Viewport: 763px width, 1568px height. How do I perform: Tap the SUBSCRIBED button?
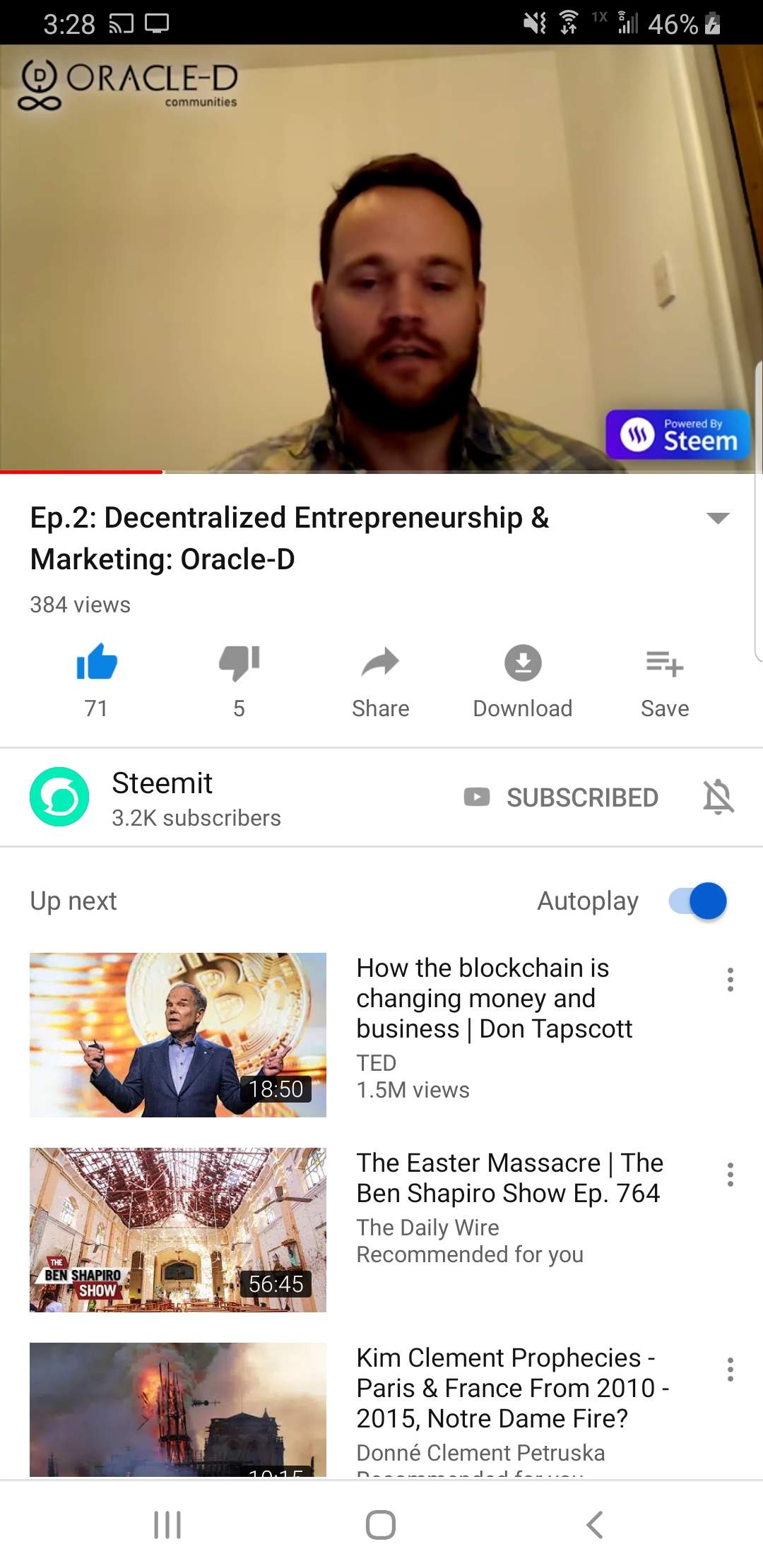click(x=562, y=797)
